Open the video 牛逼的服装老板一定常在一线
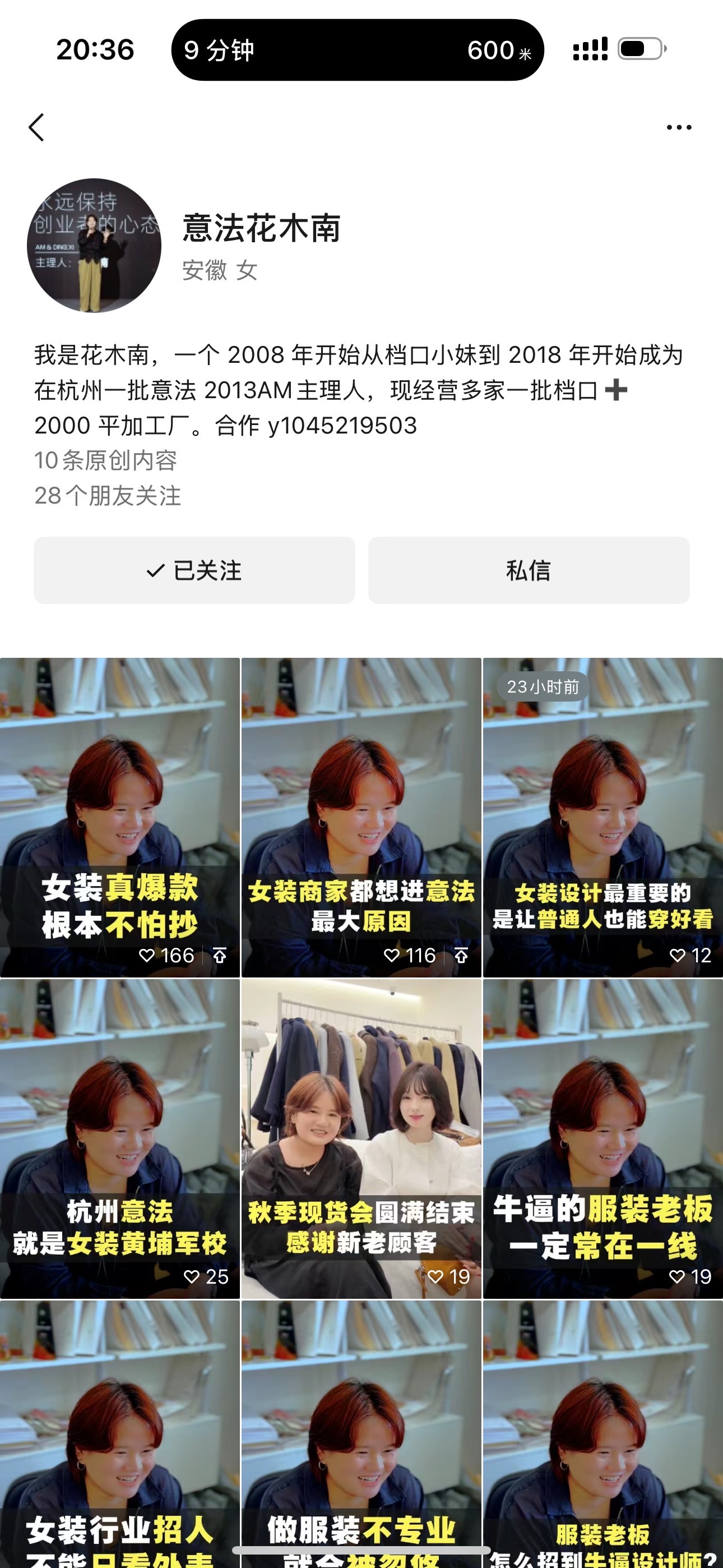Viewport: 723px width, 1568px height. pyautogui.click(x=603, y=1139)
